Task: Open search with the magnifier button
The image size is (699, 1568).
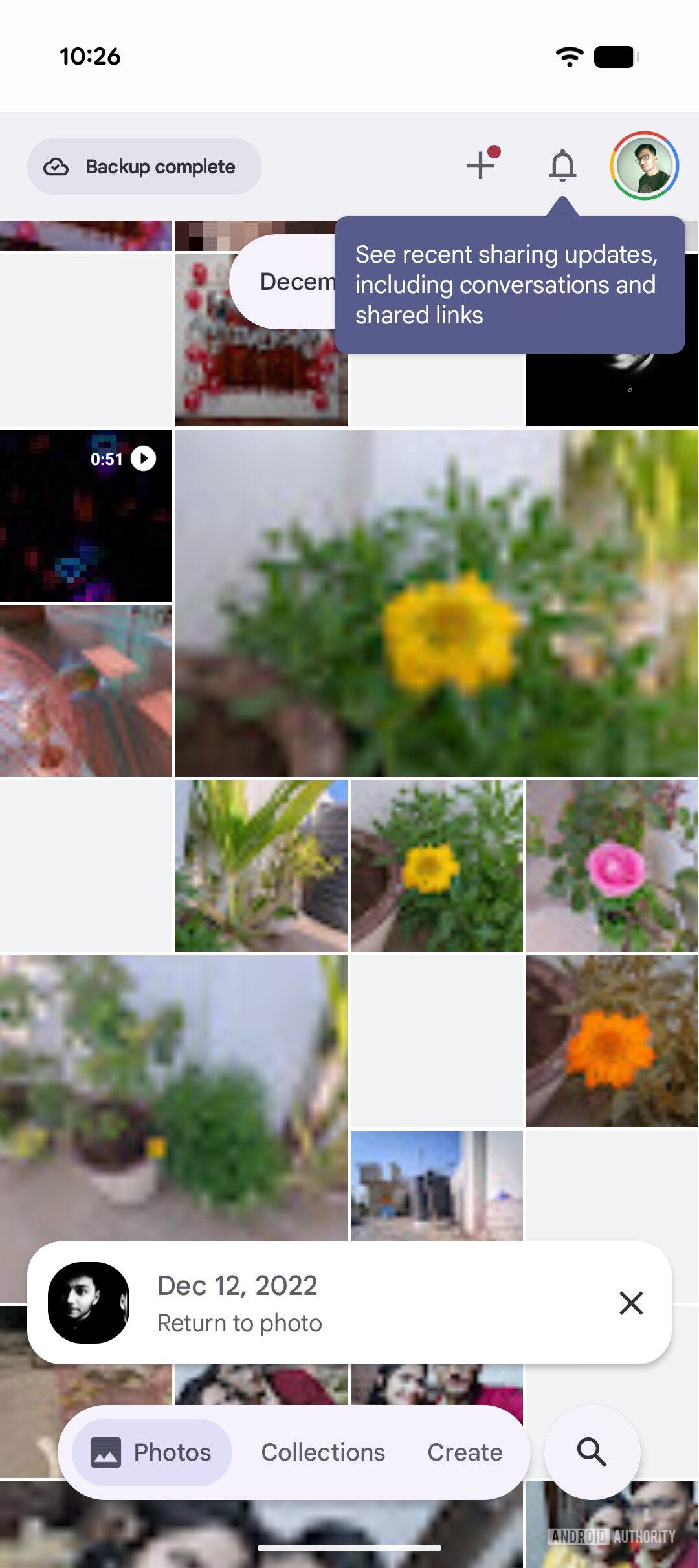Action: (x=592, y=1452)
